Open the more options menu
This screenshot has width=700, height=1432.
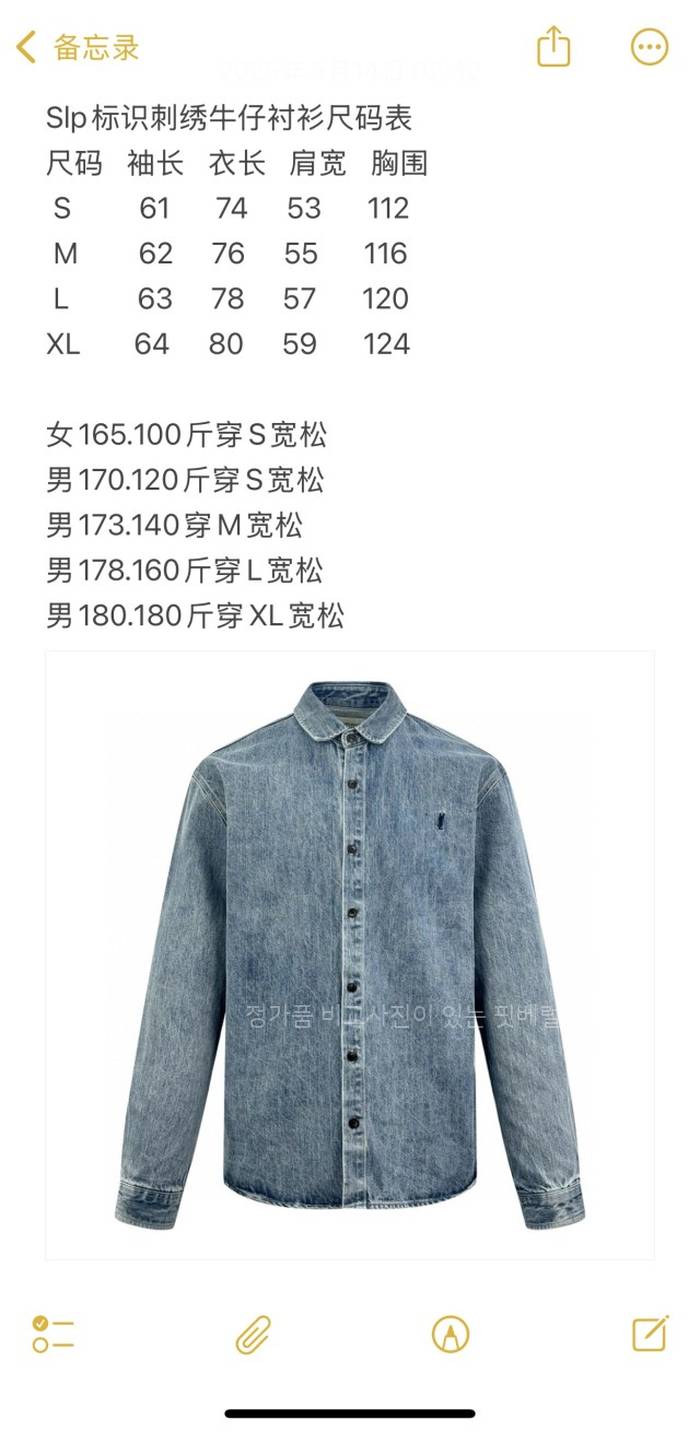[x=649, y=47]
